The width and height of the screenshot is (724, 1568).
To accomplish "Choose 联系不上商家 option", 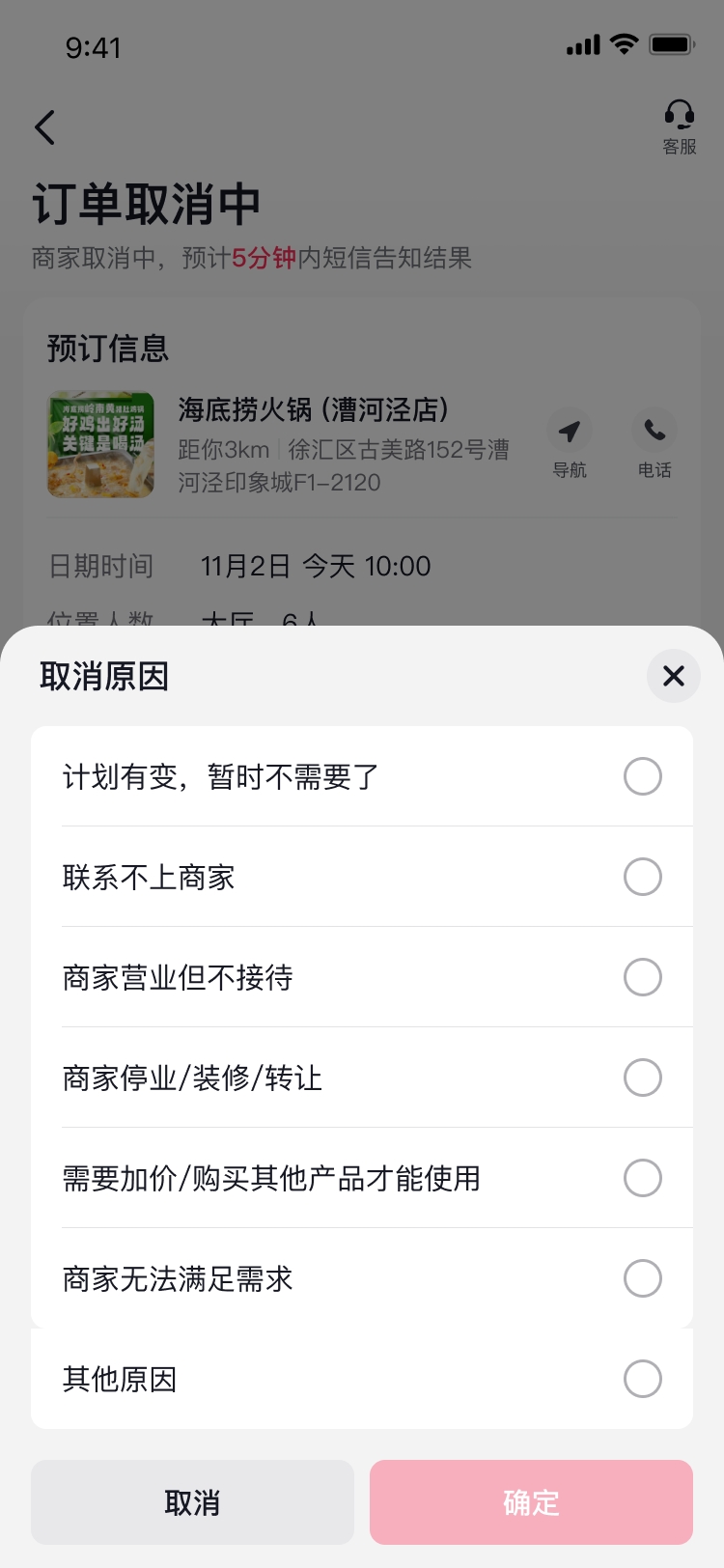I will [x=642, y=877].
